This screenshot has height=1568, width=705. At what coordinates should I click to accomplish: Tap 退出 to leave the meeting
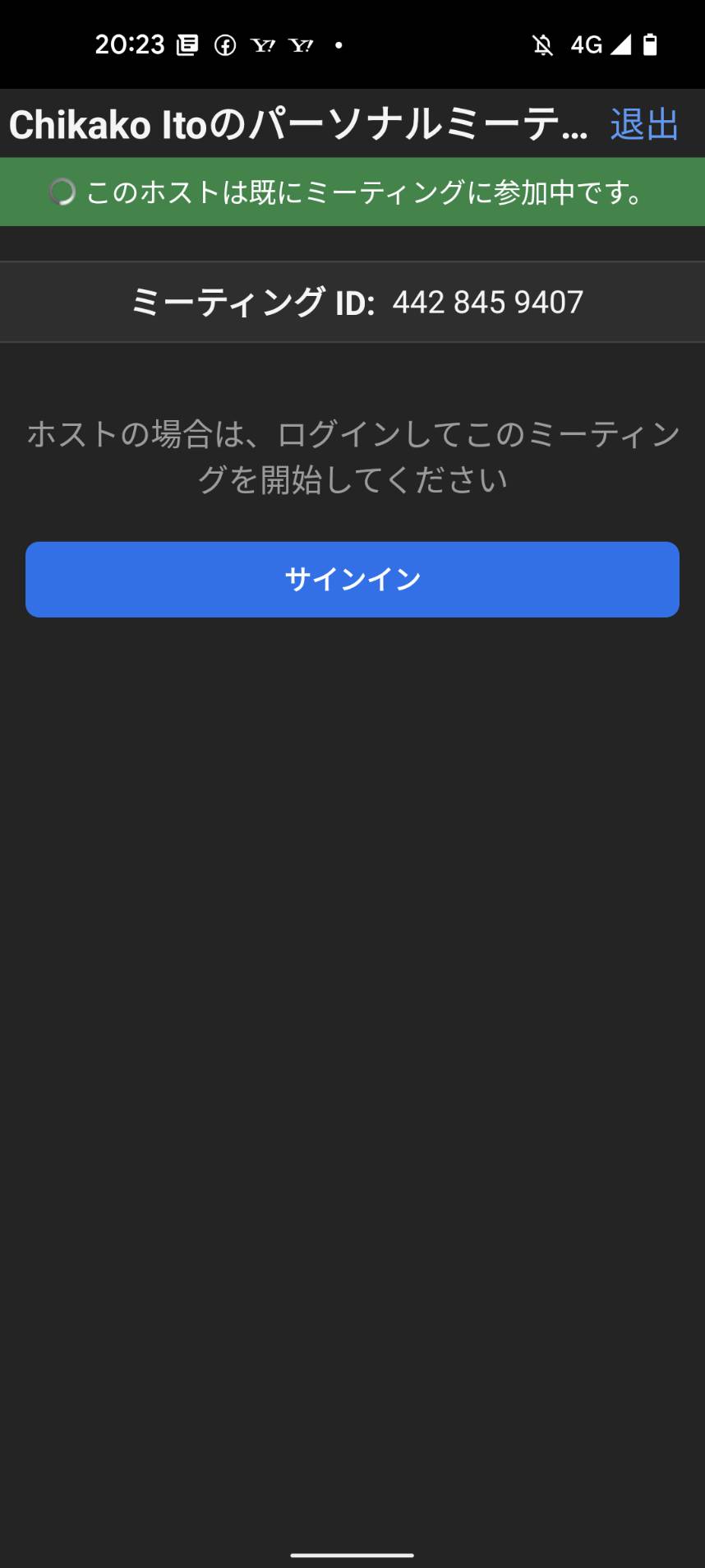(644, 125)
